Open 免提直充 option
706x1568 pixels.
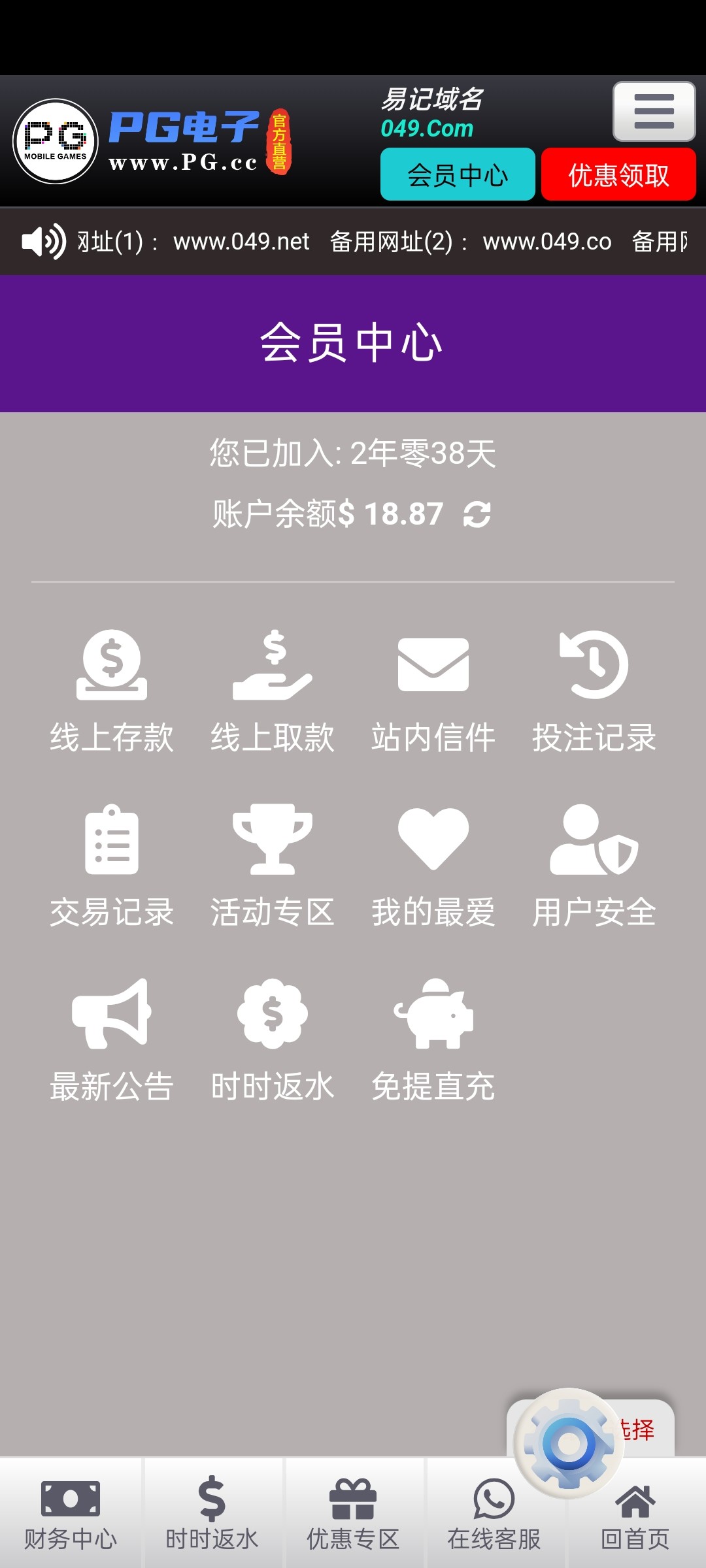pyautogui.click(x=433, y=1041)
